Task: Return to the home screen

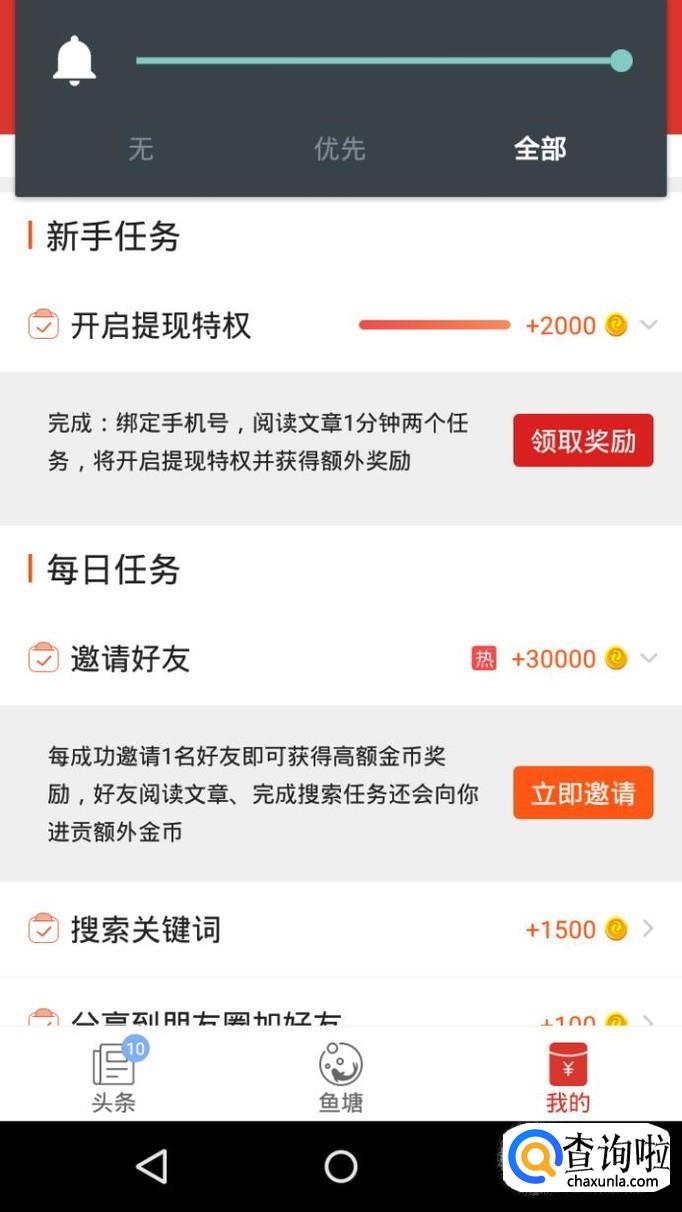Action: (x=341, y=1166)
